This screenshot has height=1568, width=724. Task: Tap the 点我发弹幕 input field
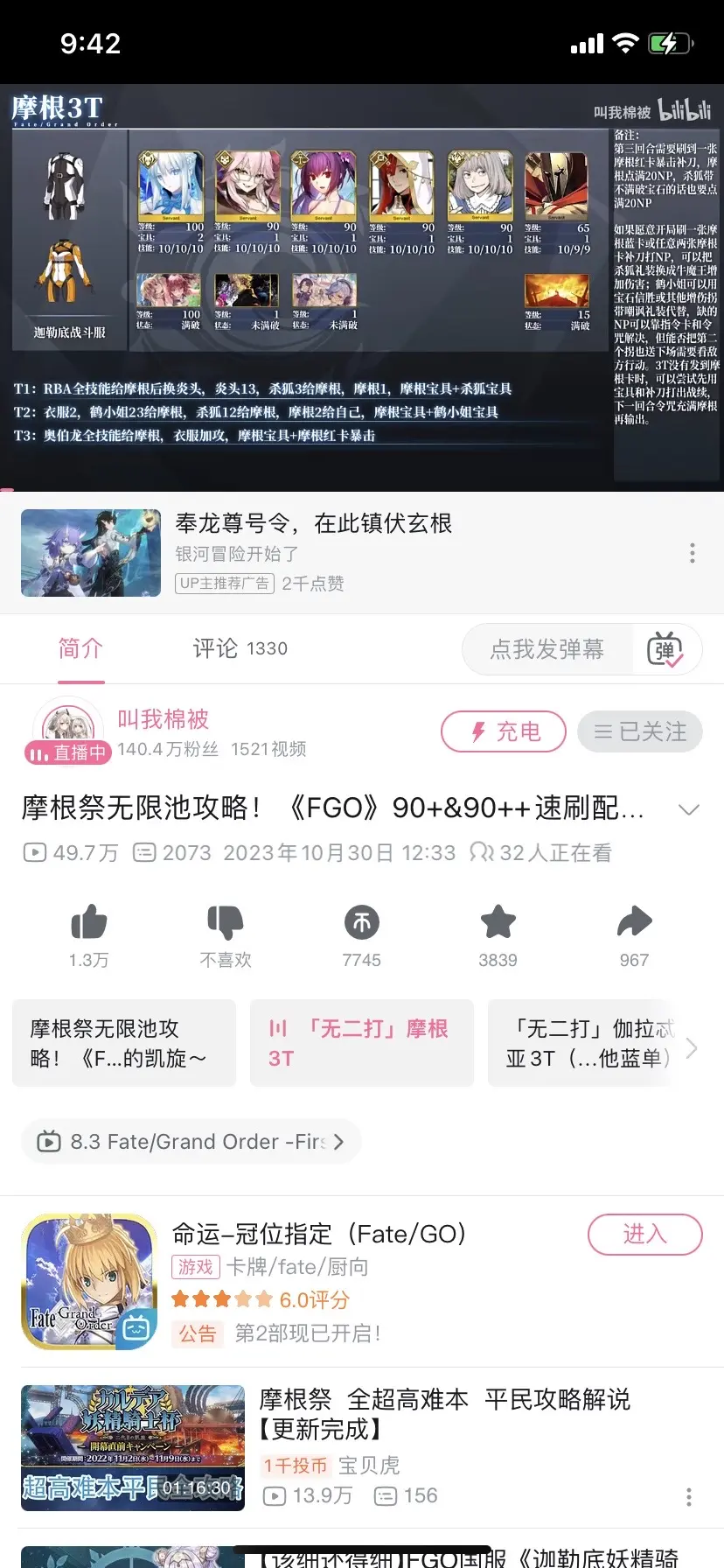pyautogui.click(x=547, y=649)
